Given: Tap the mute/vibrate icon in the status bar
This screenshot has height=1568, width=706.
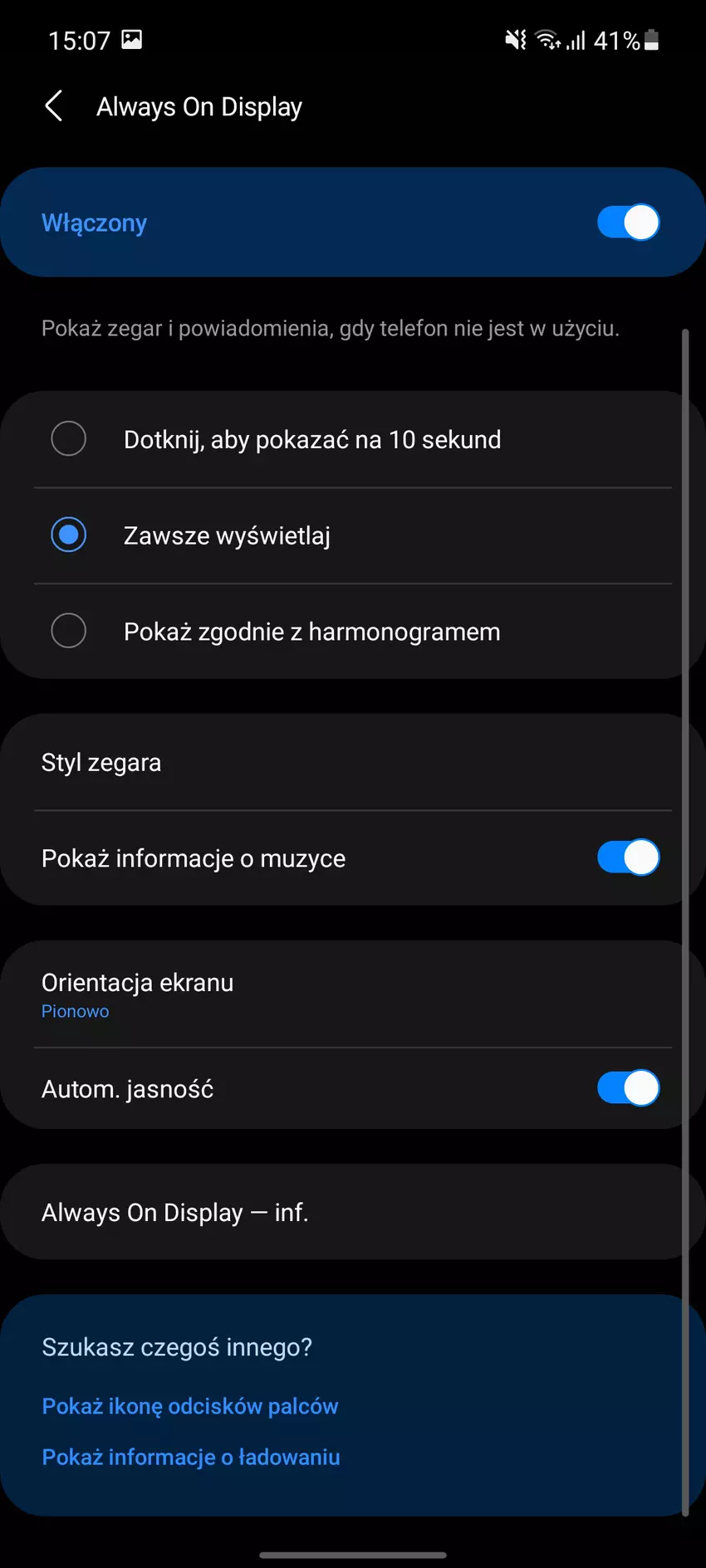Looking at the screenshot, I should [514, 39].
